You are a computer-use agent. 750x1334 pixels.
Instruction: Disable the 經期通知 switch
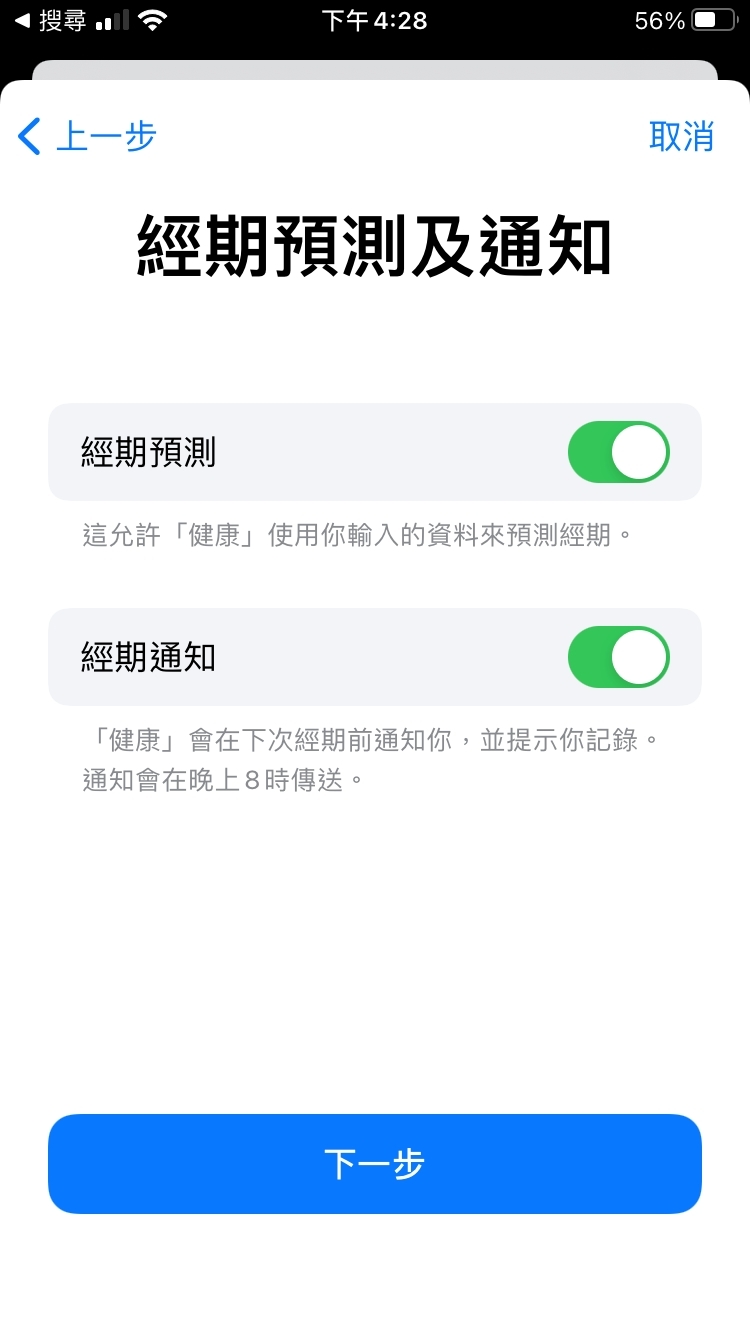pos(618,657)
